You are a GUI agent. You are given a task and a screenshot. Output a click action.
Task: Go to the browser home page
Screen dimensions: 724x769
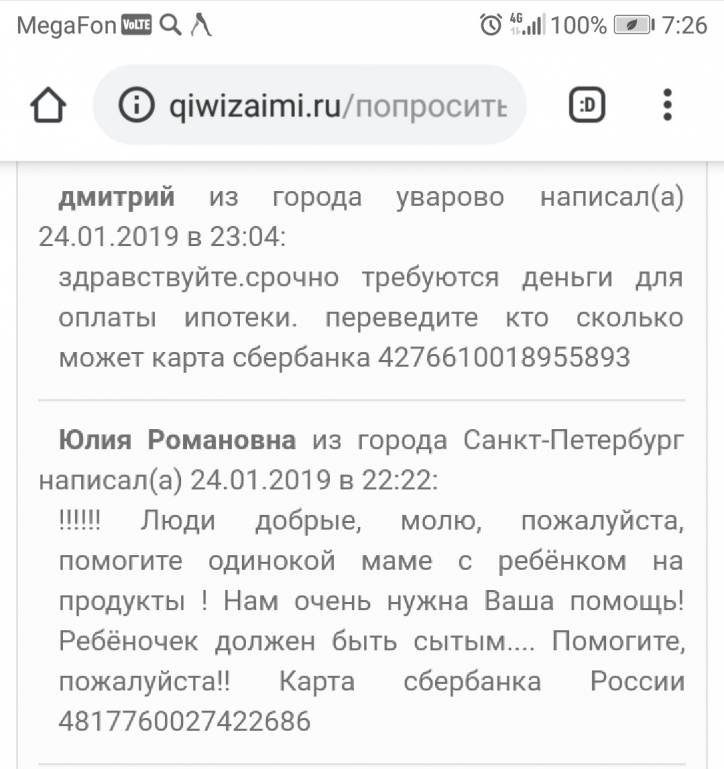coord(48,105)
